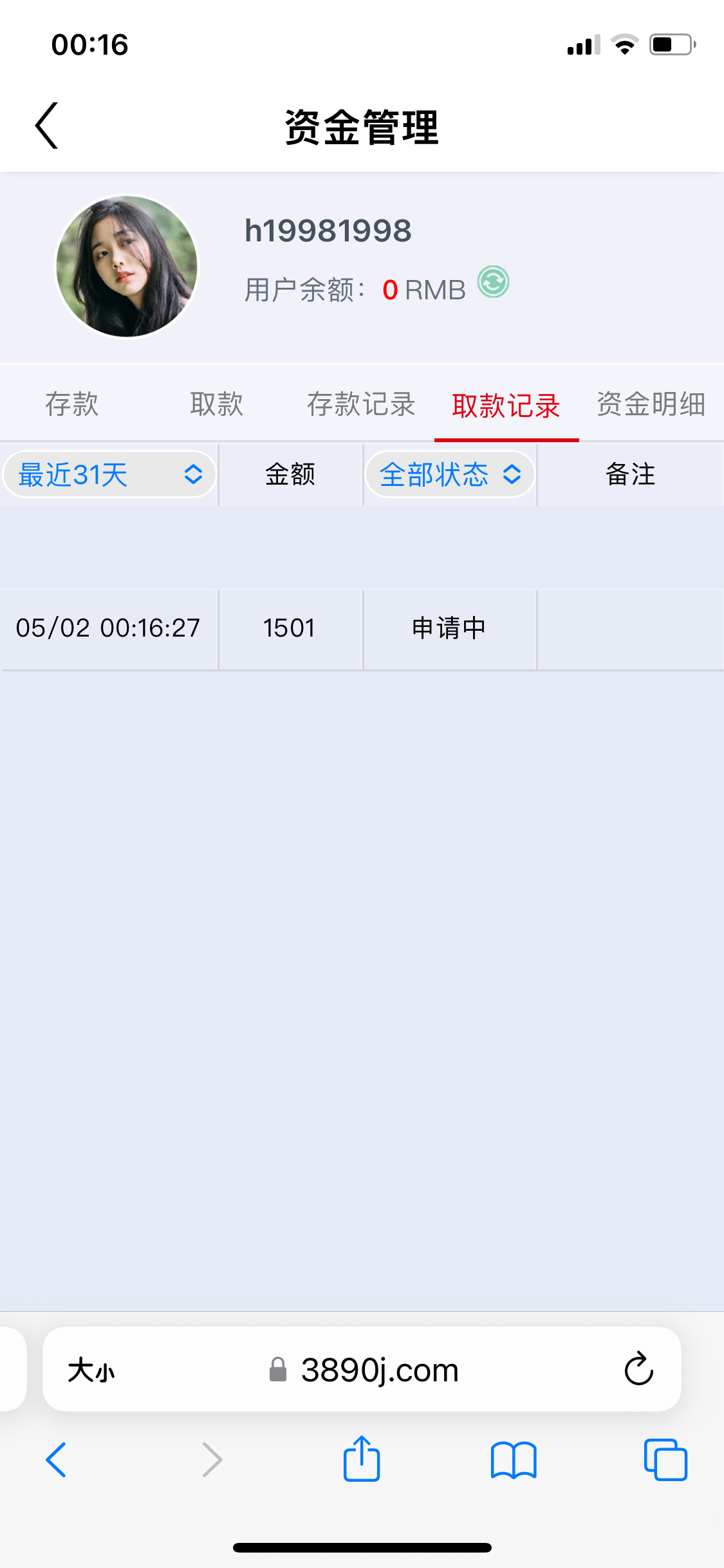This screenshot has width=724, height=1568.
Task: Switch to the 存款记录 tab
Action: (361, 404)
